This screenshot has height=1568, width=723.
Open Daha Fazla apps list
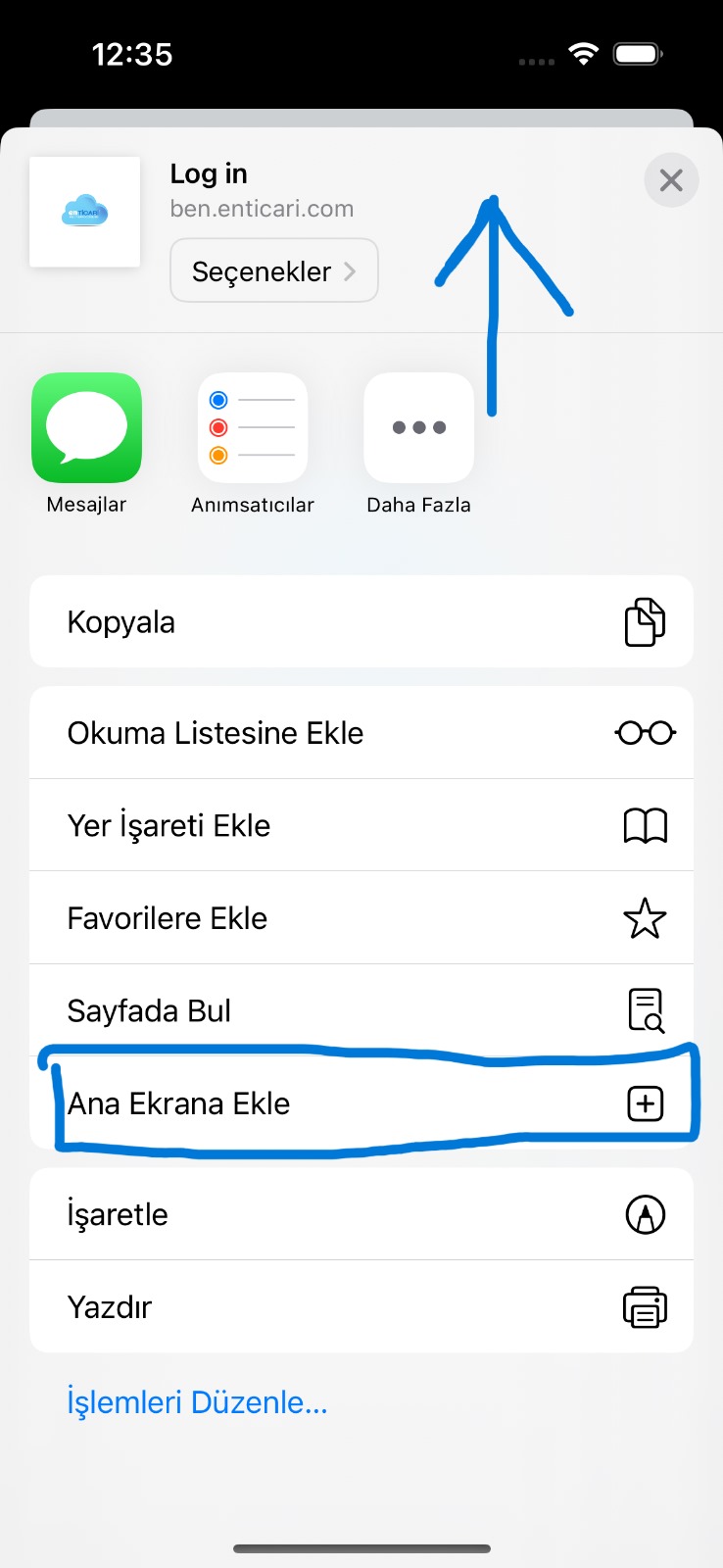(x=418, y=428)
